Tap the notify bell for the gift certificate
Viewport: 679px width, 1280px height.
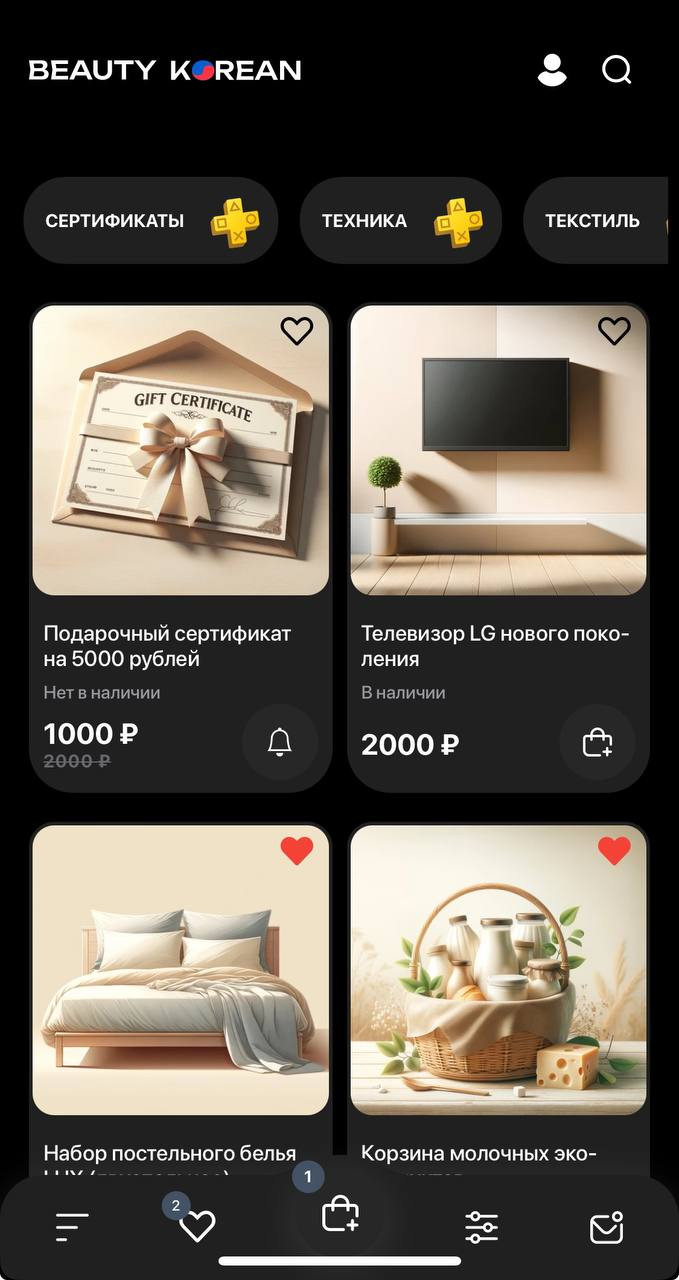280,742
